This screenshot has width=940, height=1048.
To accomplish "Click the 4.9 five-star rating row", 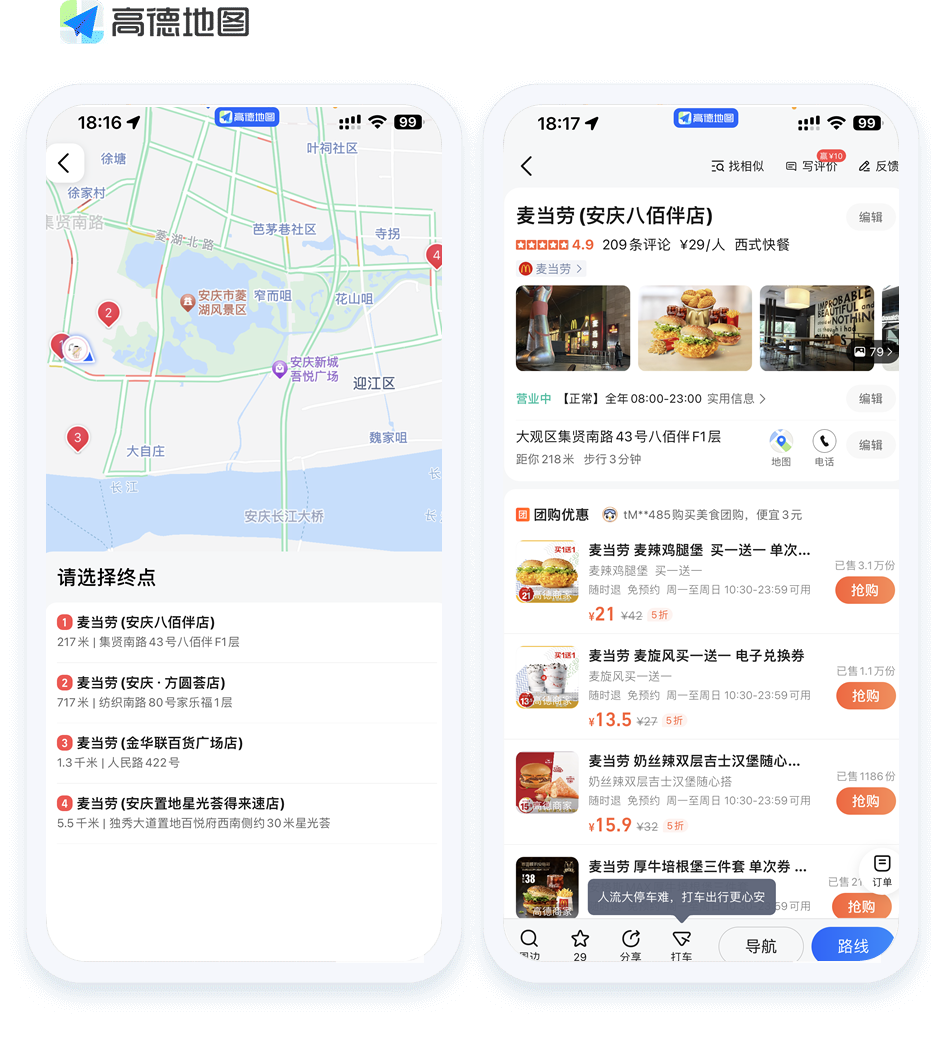I will [555, 243].
